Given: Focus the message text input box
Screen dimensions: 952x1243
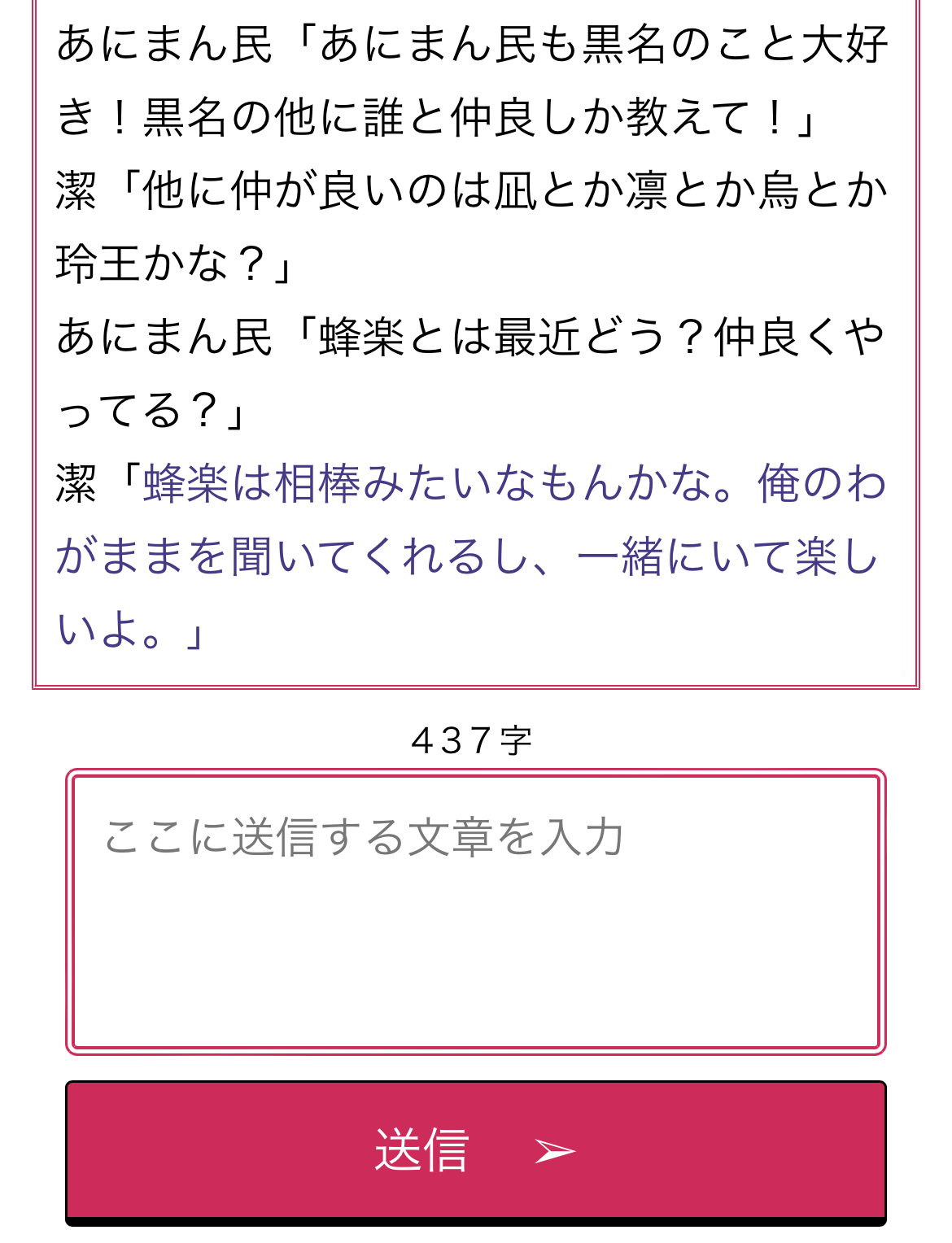Looking at the screenshot, I should point(475,911).
